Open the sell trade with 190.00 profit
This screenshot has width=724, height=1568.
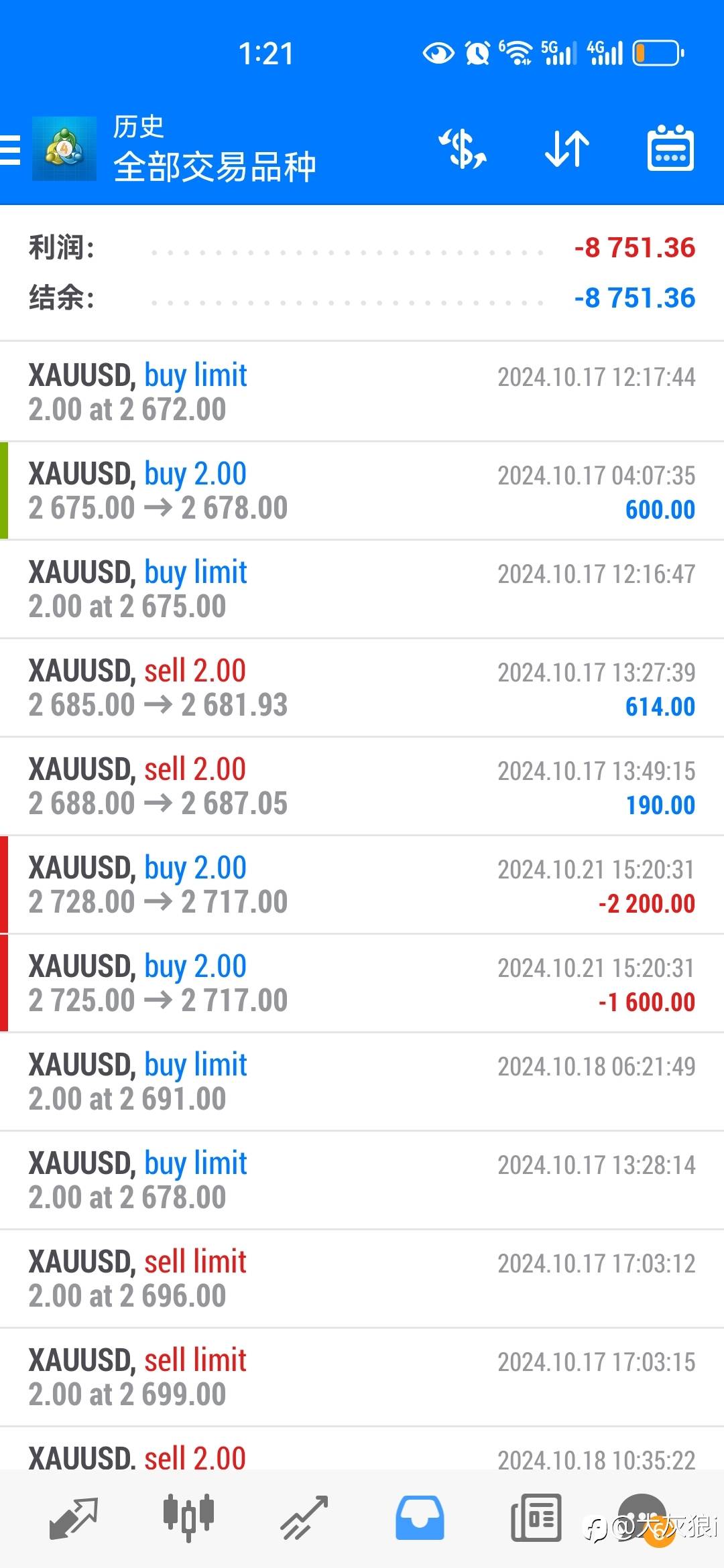click(x=362, y=787)
